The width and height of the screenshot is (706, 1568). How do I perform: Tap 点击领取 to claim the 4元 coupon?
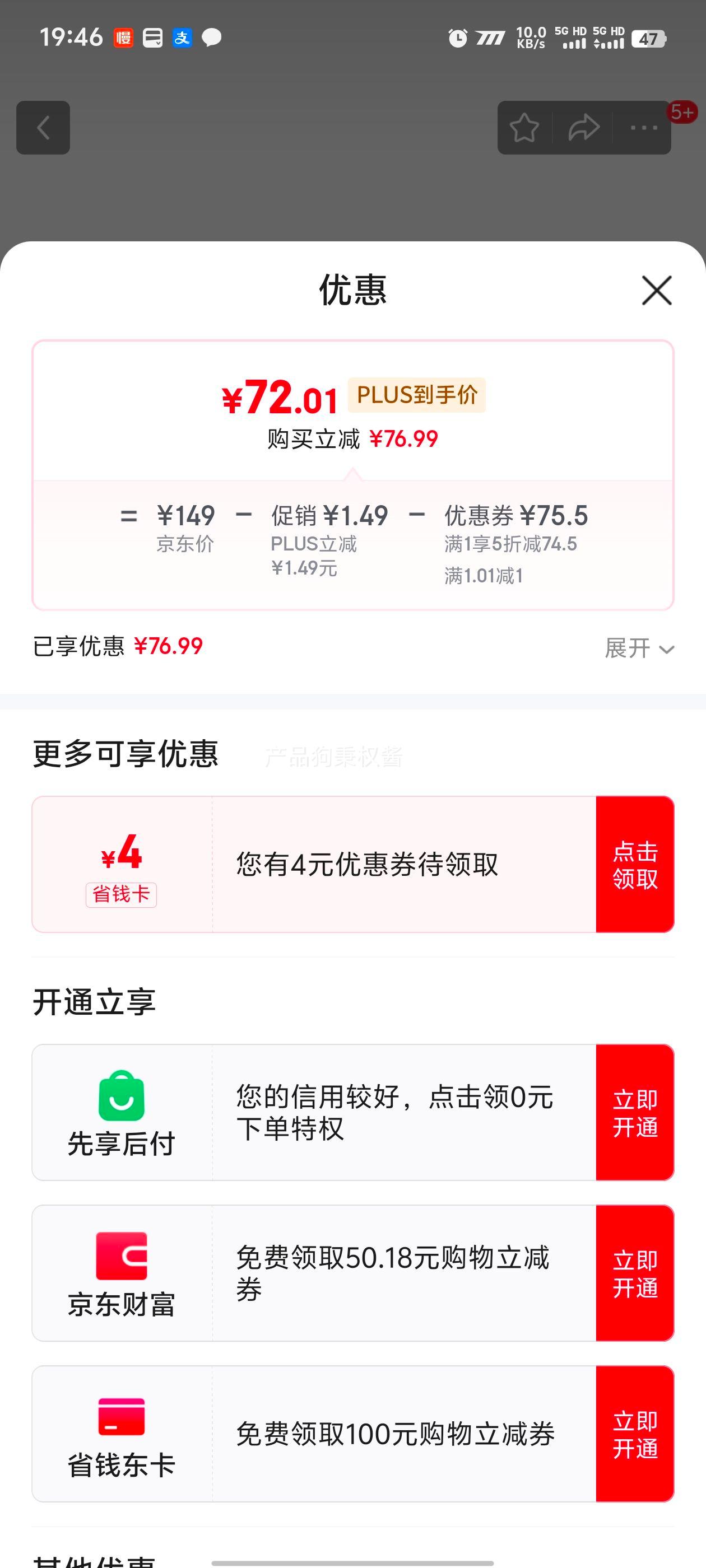point(635,864)
